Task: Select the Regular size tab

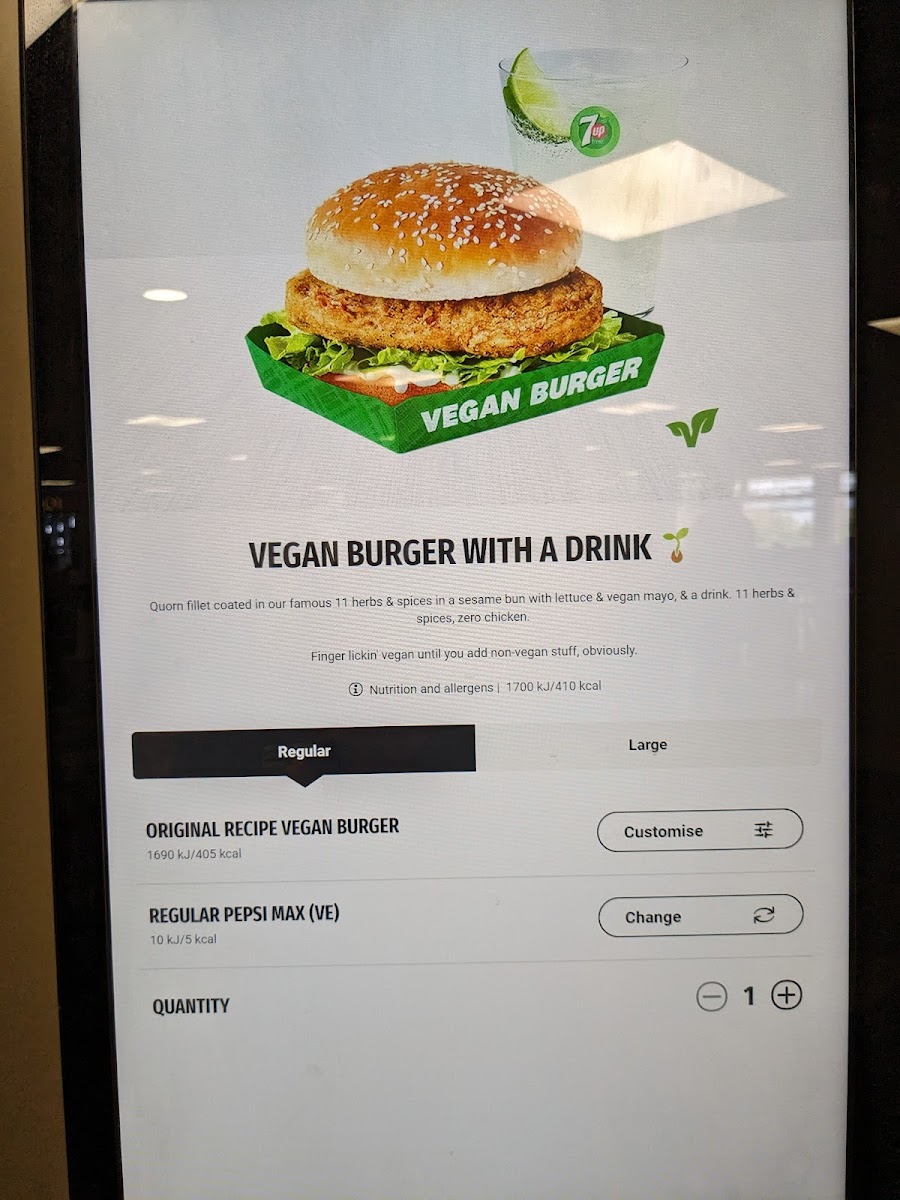Action: pyautogui.click(x=304, y=751)
